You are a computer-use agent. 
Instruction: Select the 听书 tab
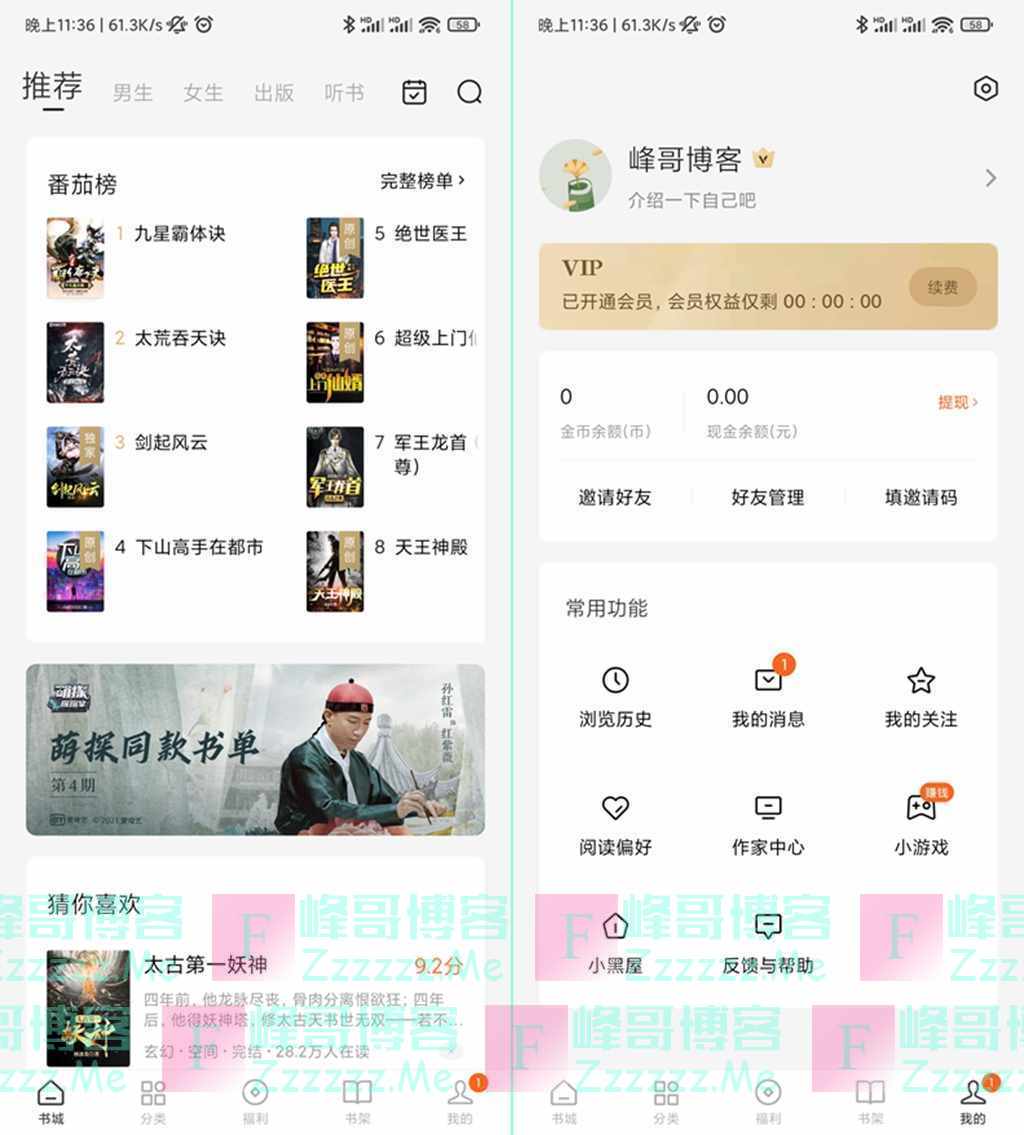(344, 93)
